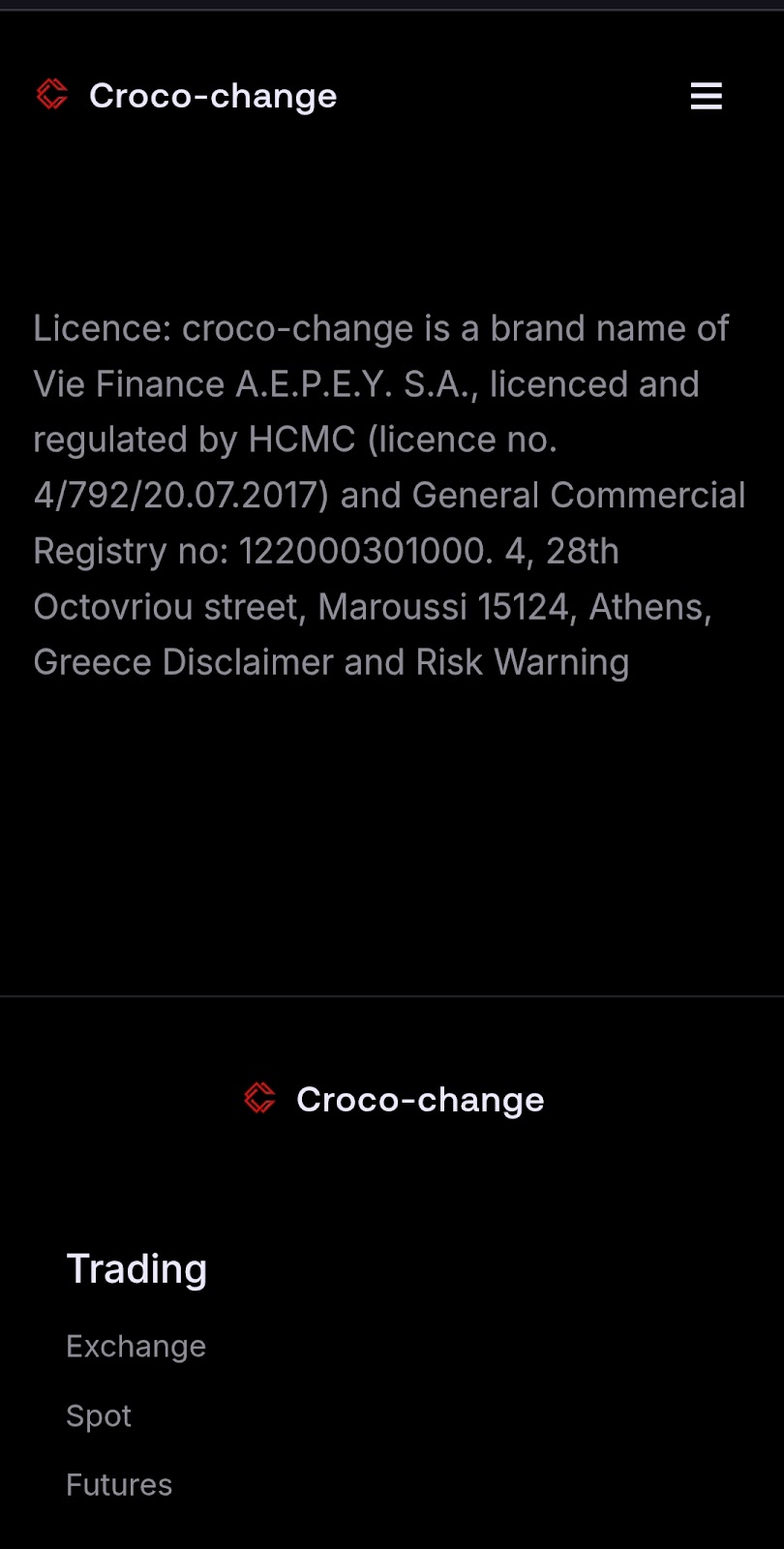Screen dimensions: 784x1549
Task: Open the Exchange footer link
Action: tap(136, 1346)
